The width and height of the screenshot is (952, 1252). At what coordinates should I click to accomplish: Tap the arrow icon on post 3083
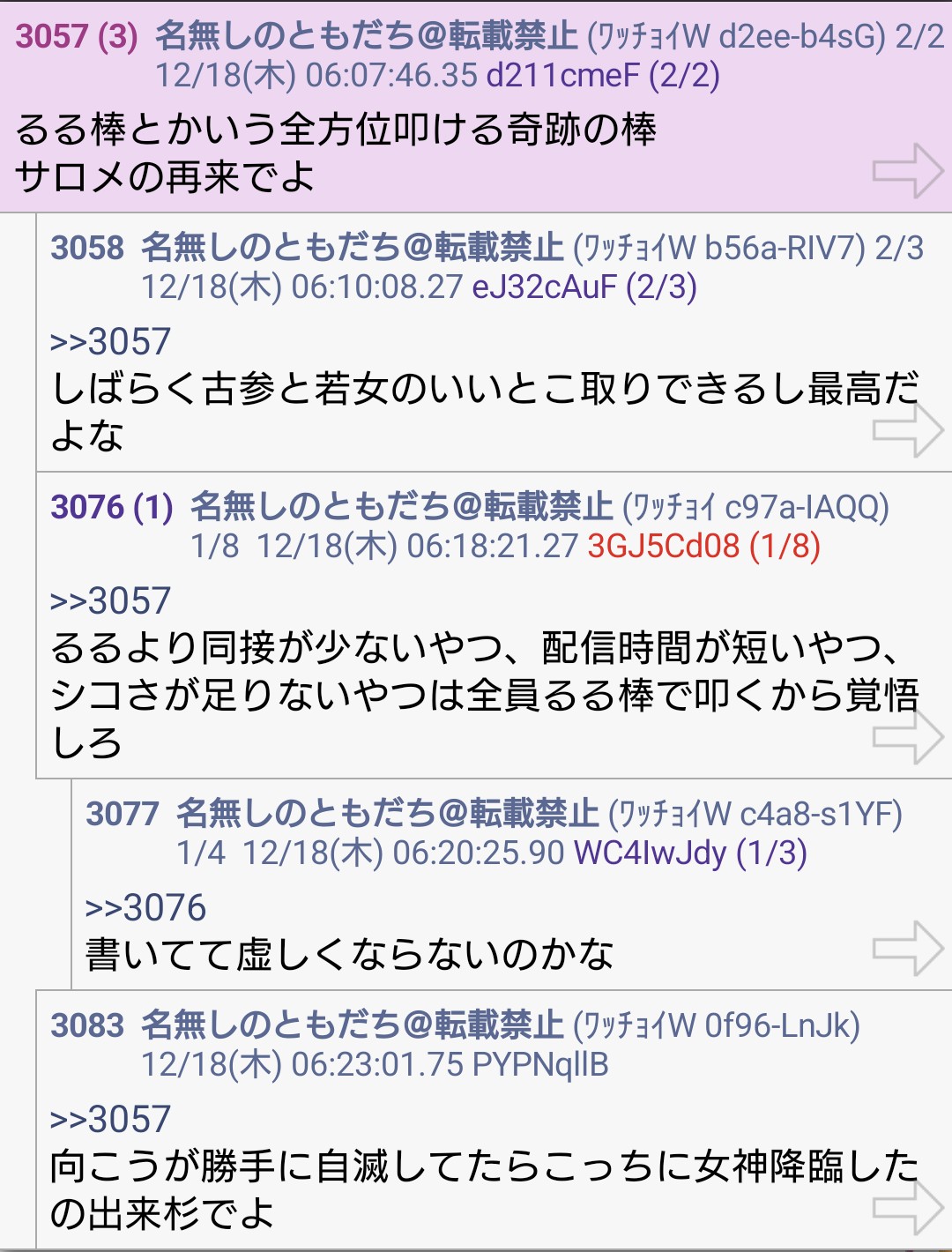[x=908, y=1208]
